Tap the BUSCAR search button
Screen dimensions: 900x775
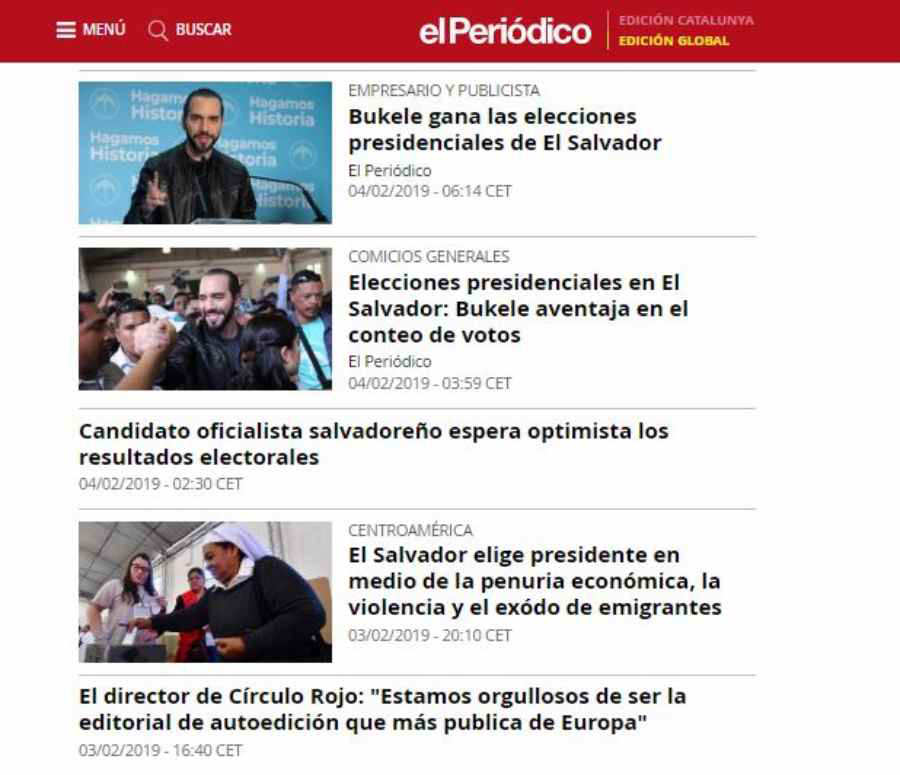tap(190, 30)
